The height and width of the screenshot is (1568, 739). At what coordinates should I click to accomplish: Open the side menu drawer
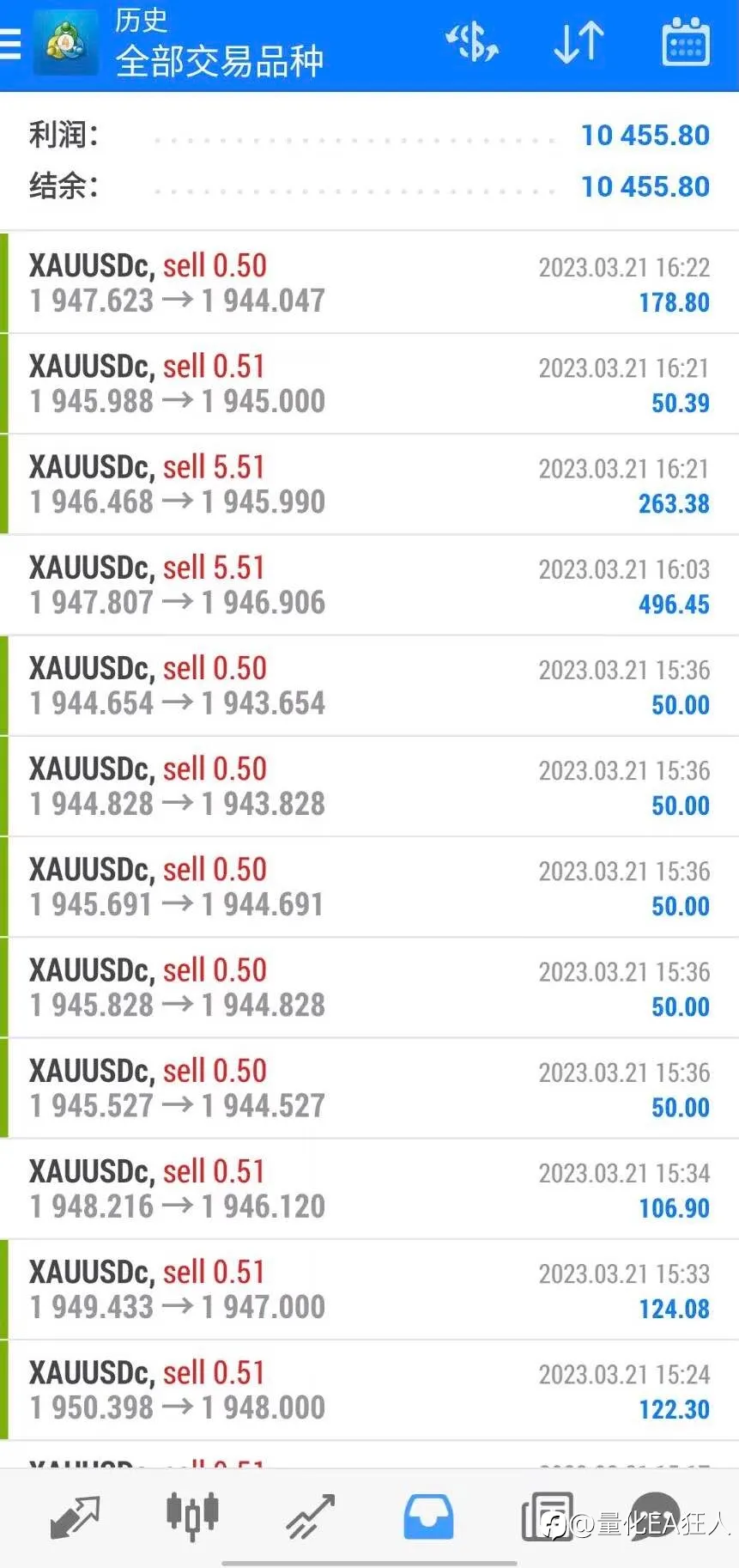click(x=10, y=43)
